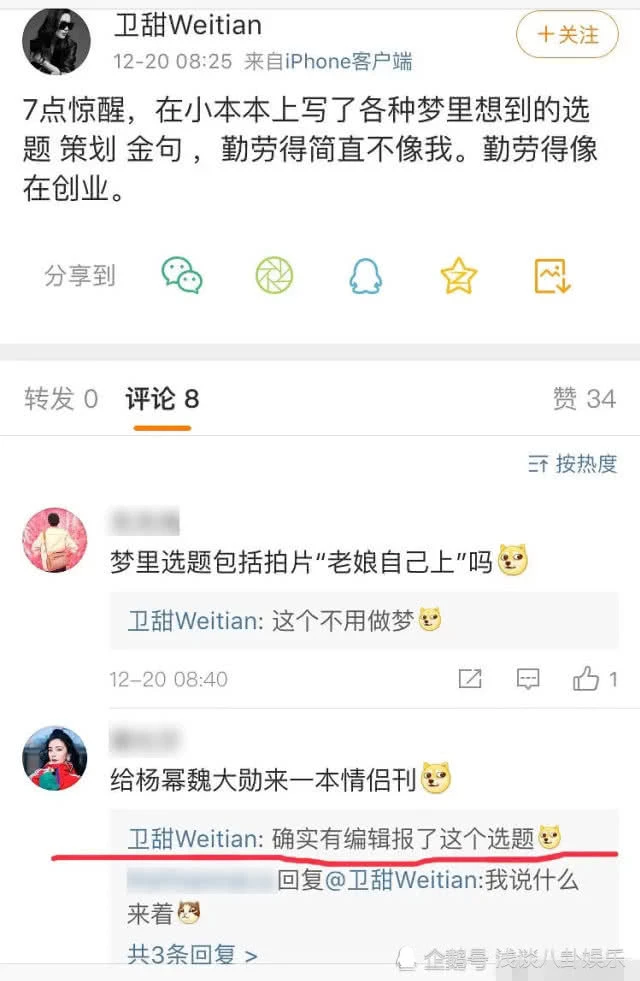Share post to WeChat Moments
The height and width of the screenshot is (981, 640).
pyautogui.click(x=274, y=275)
